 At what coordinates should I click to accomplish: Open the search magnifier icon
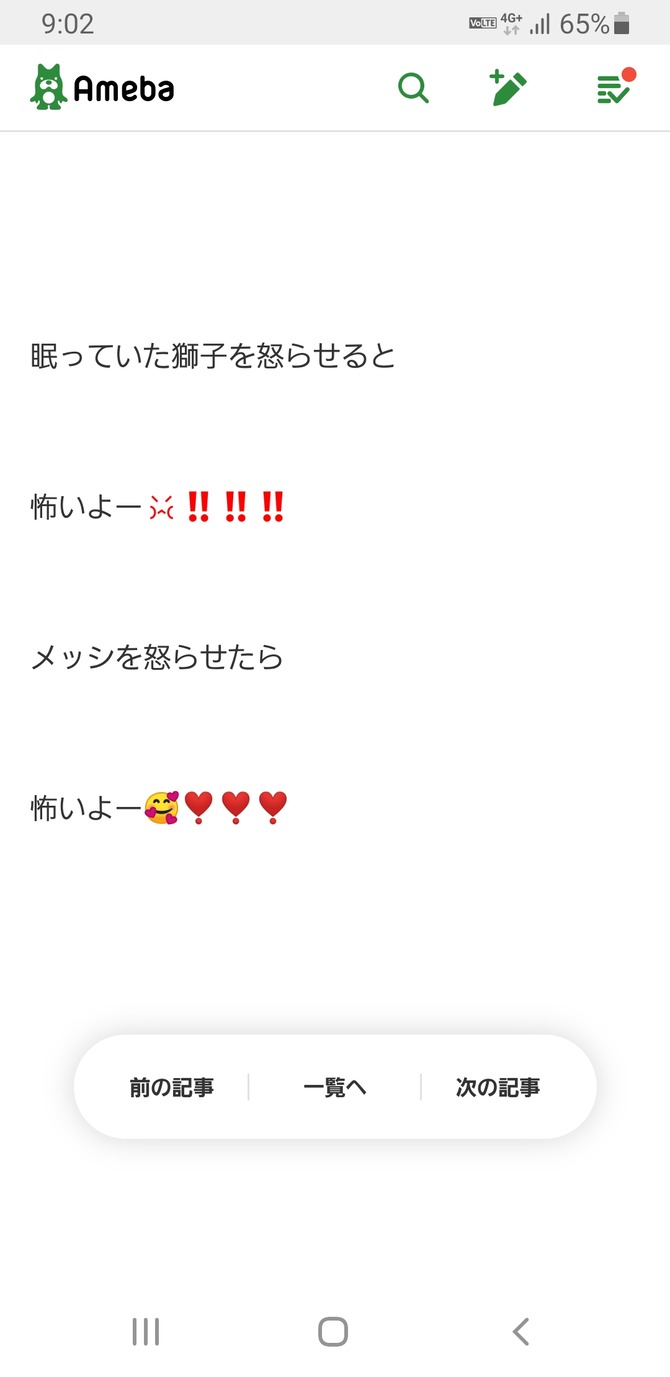(413, 88)
